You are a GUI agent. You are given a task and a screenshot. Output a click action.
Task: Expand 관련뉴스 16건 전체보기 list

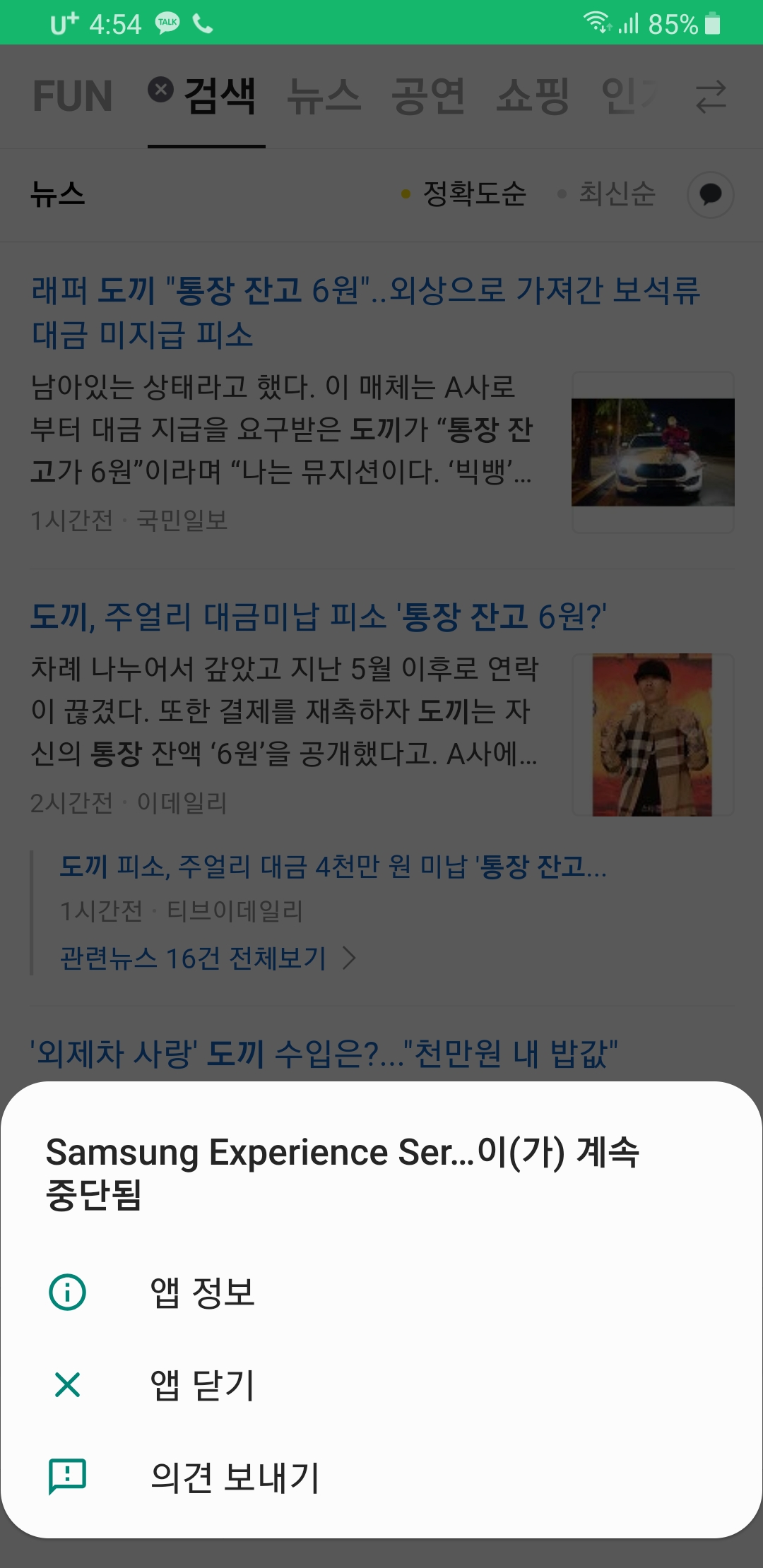[191, 958]
